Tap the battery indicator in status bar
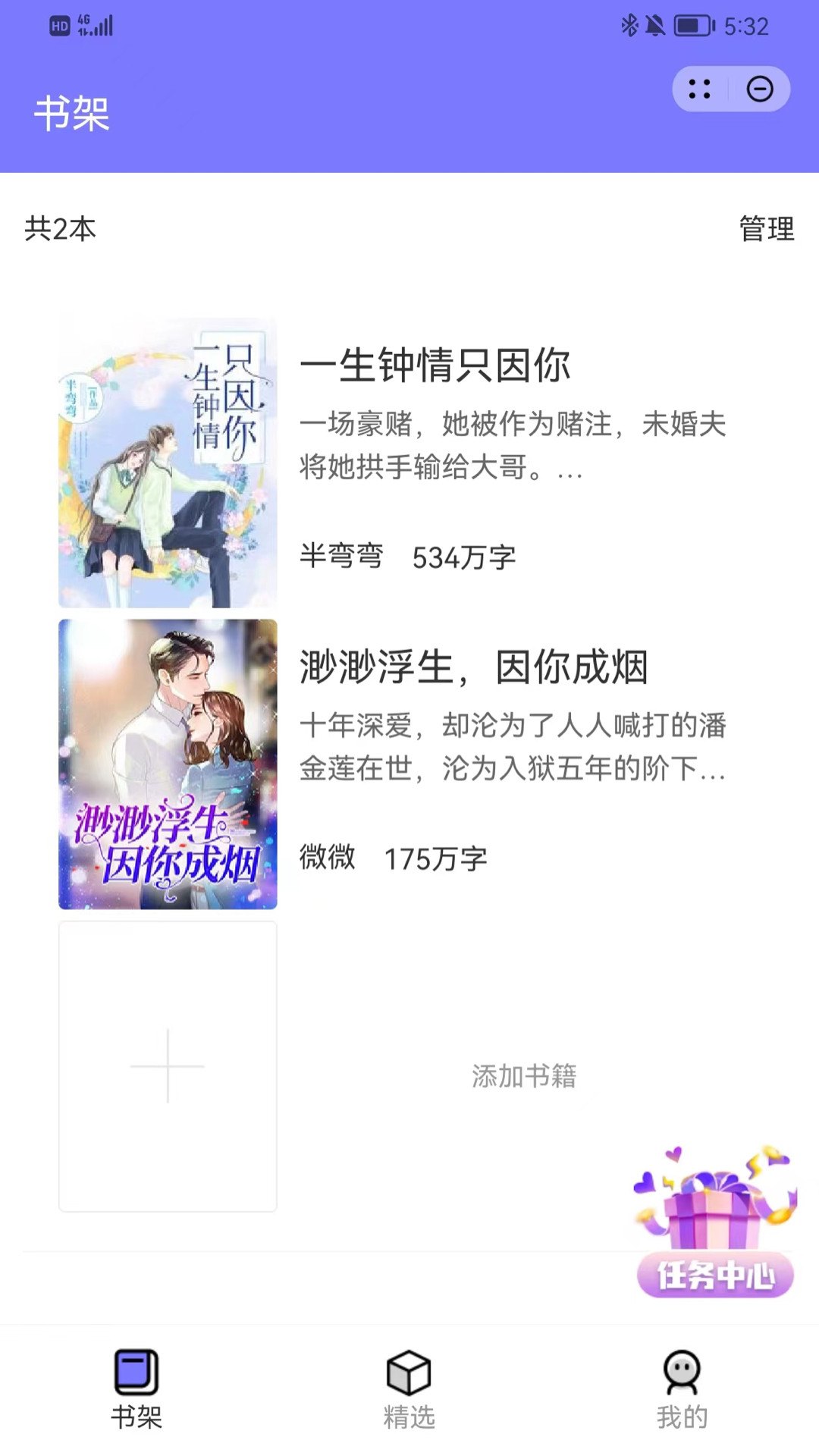Screen dimensions: 819x1456 coord(691,24)
